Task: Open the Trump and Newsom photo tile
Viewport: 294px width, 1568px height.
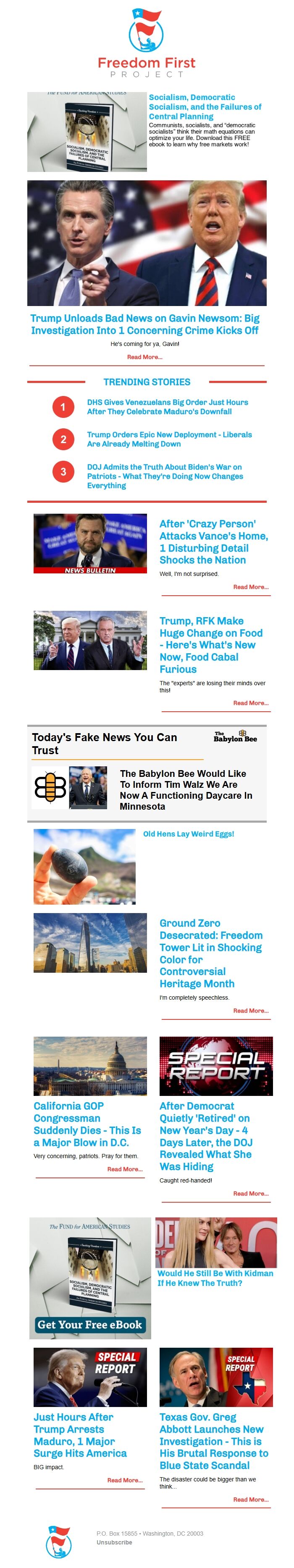Action: pos(147,242)
